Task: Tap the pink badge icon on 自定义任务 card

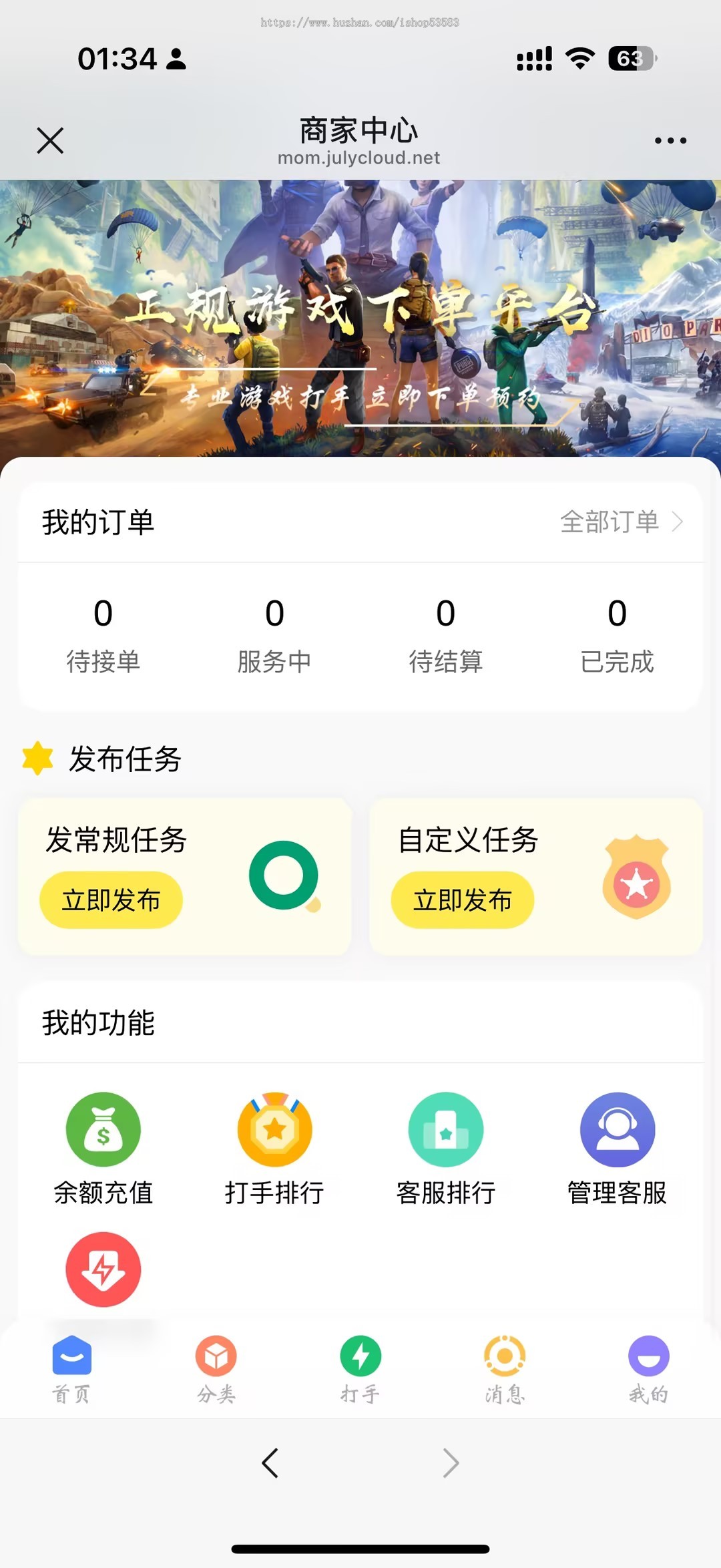Action: tap(636, 880)
